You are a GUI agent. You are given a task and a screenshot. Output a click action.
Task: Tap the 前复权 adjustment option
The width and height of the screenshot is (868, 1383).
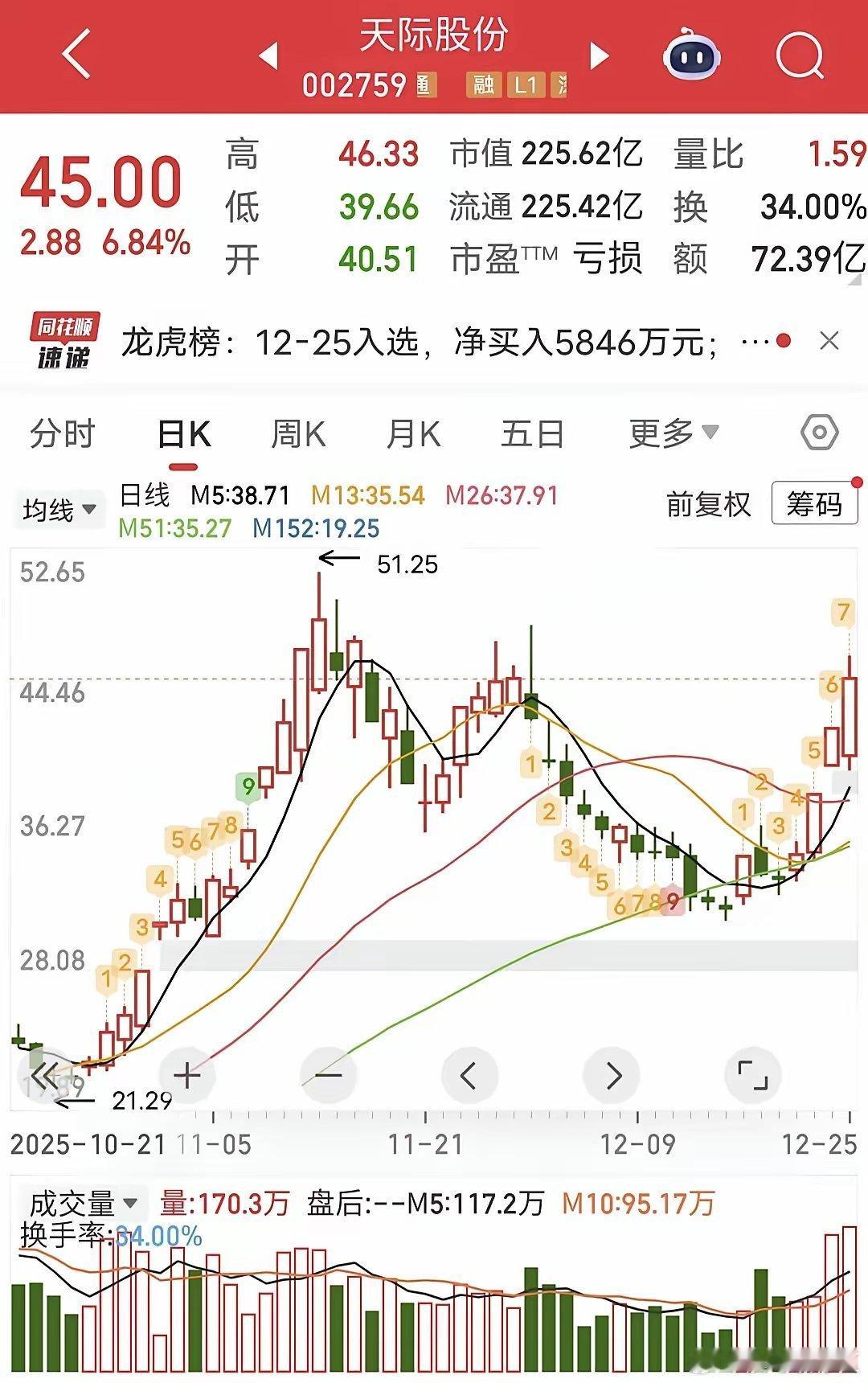(x=708, y=504)
